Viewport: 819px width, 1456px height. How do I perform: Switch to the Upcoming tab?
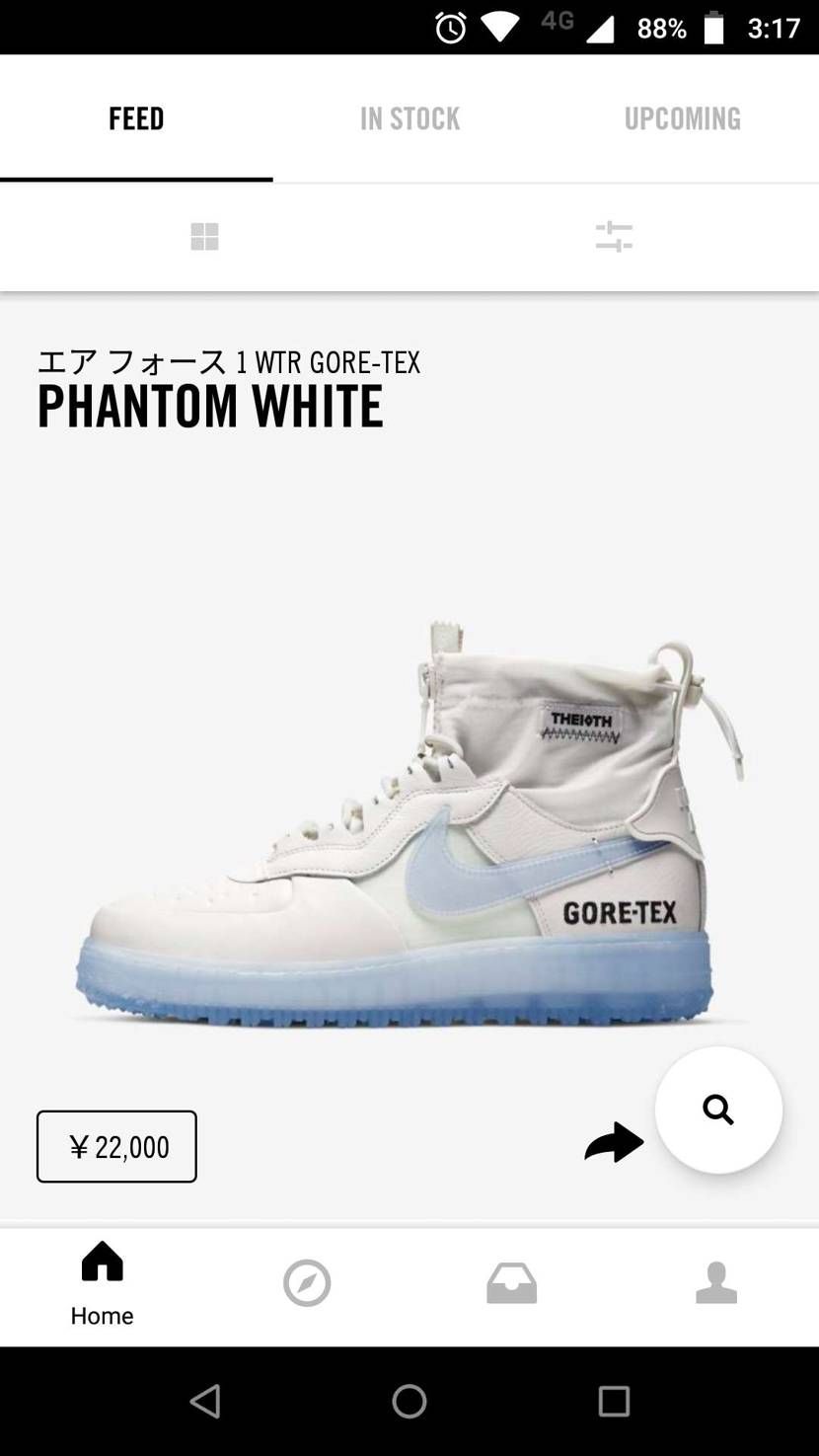tap(682, 118)
